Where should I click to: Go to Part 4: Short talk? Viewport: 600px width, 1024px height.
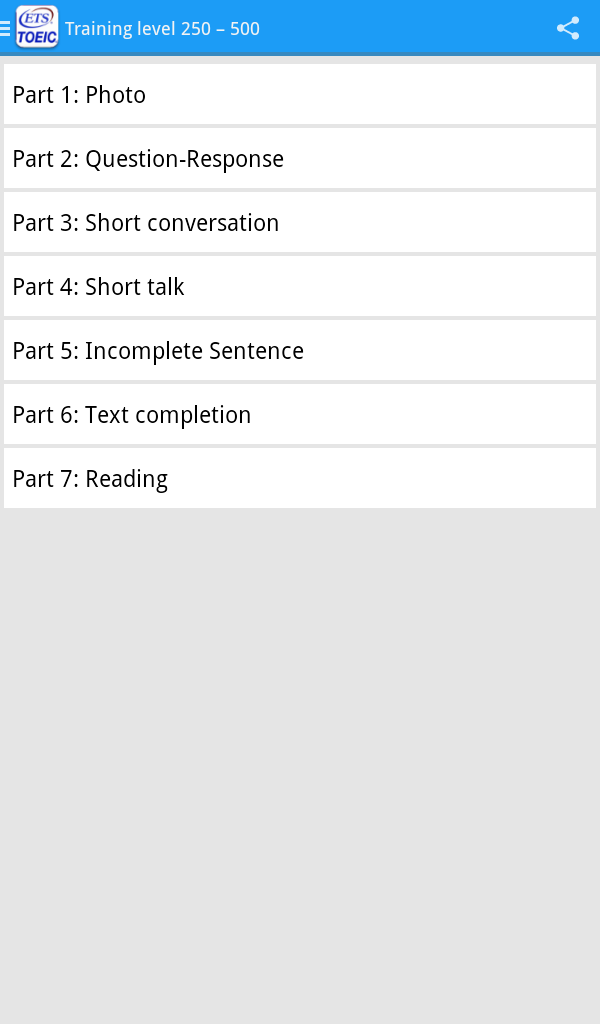tap(300, 286)
